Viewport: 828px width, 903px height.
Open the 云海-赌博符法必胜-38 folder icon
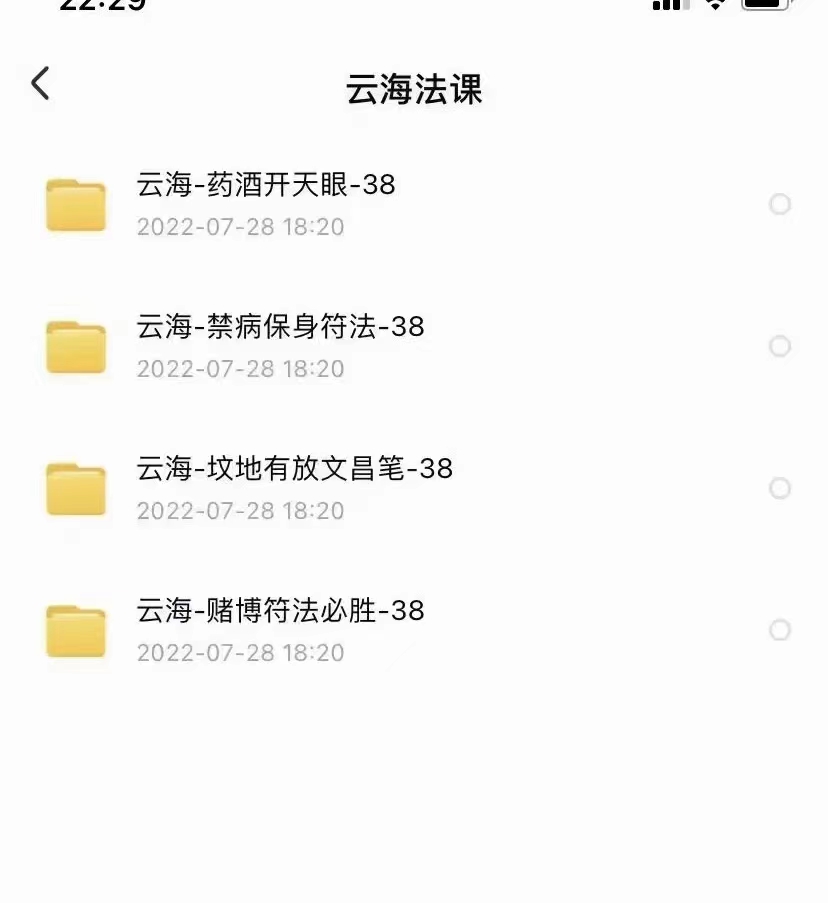[75, 629]
